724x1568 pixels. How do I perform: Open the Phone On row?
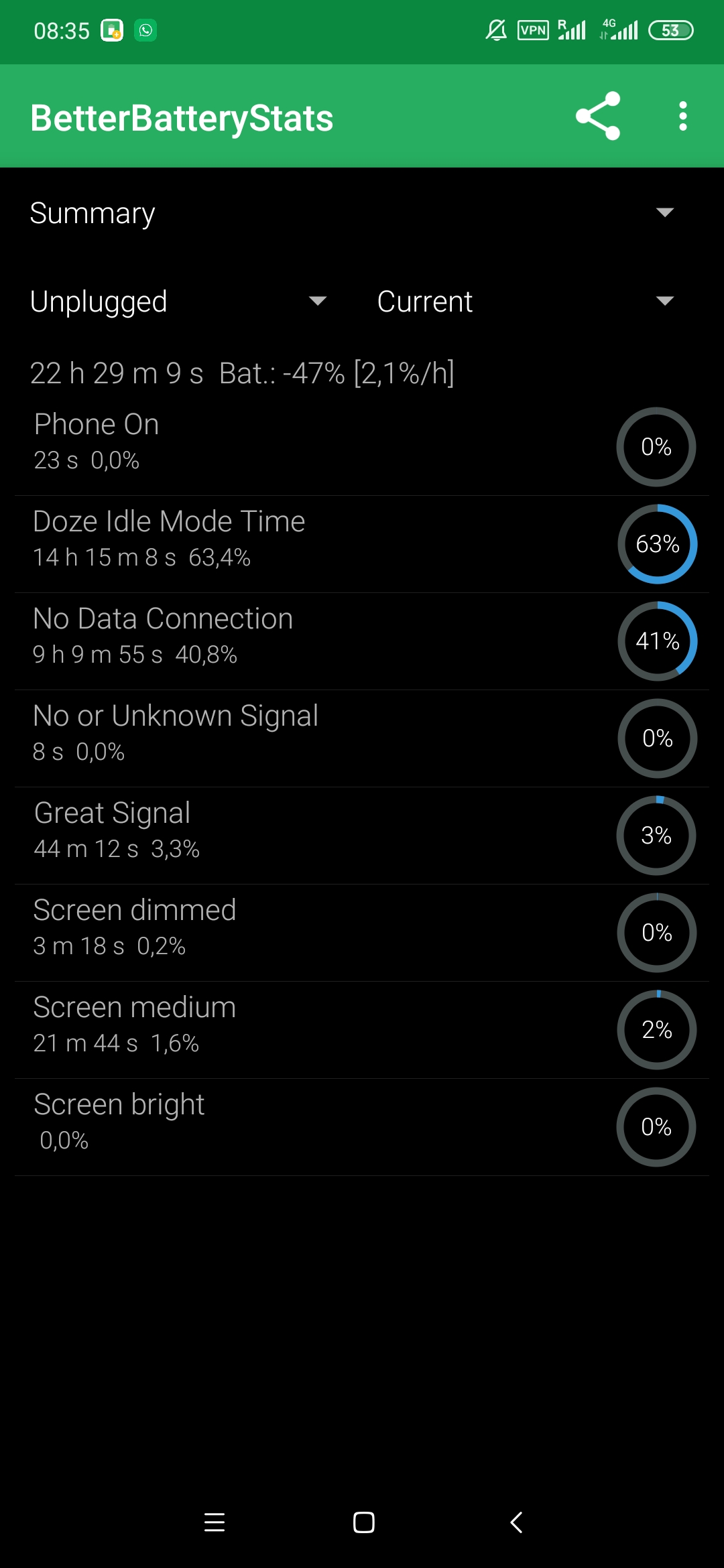click(x=362, y=447)
